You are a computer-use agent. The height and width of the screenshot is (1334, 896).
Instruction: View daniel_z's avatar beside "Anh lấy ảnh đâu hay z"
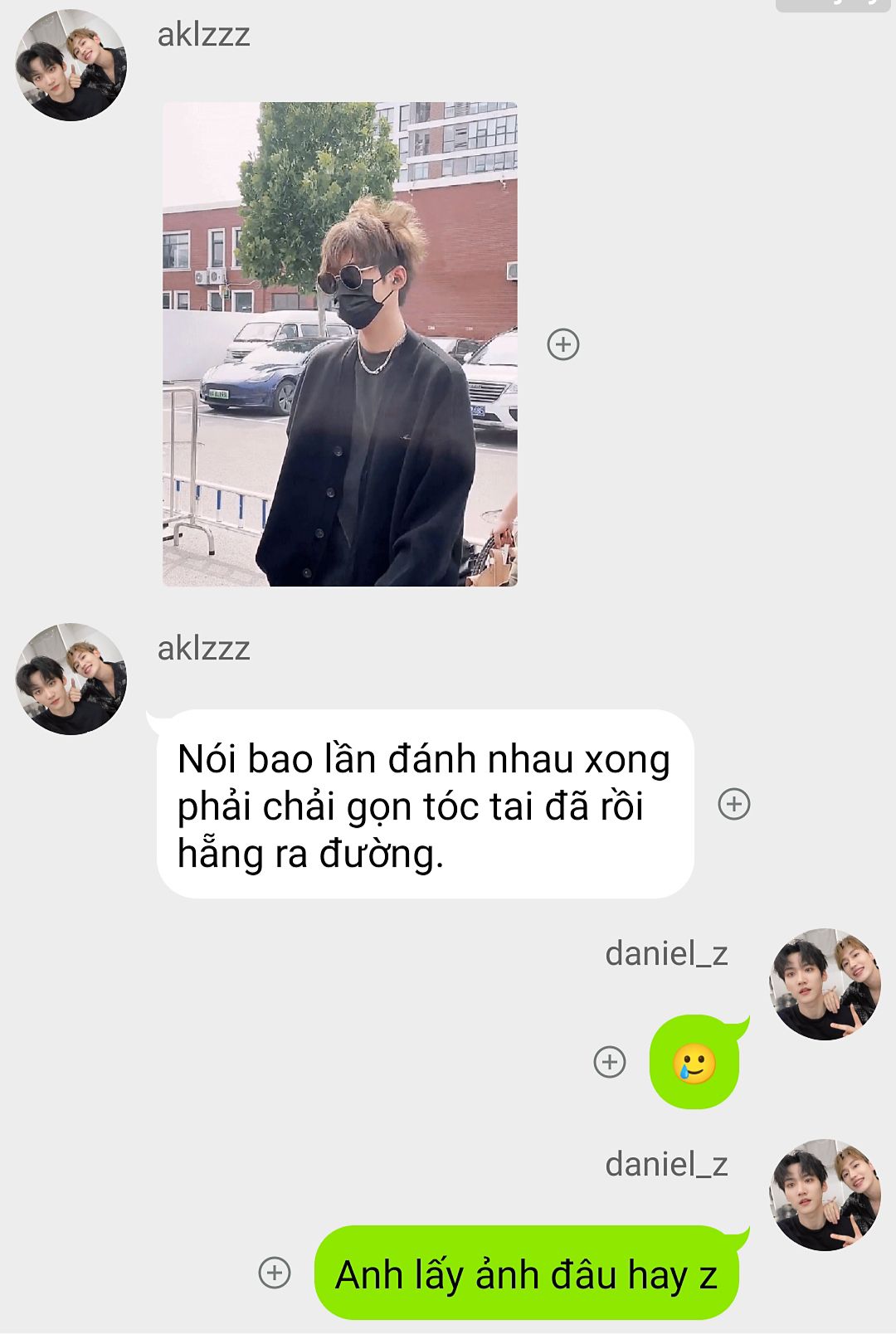825,1195
